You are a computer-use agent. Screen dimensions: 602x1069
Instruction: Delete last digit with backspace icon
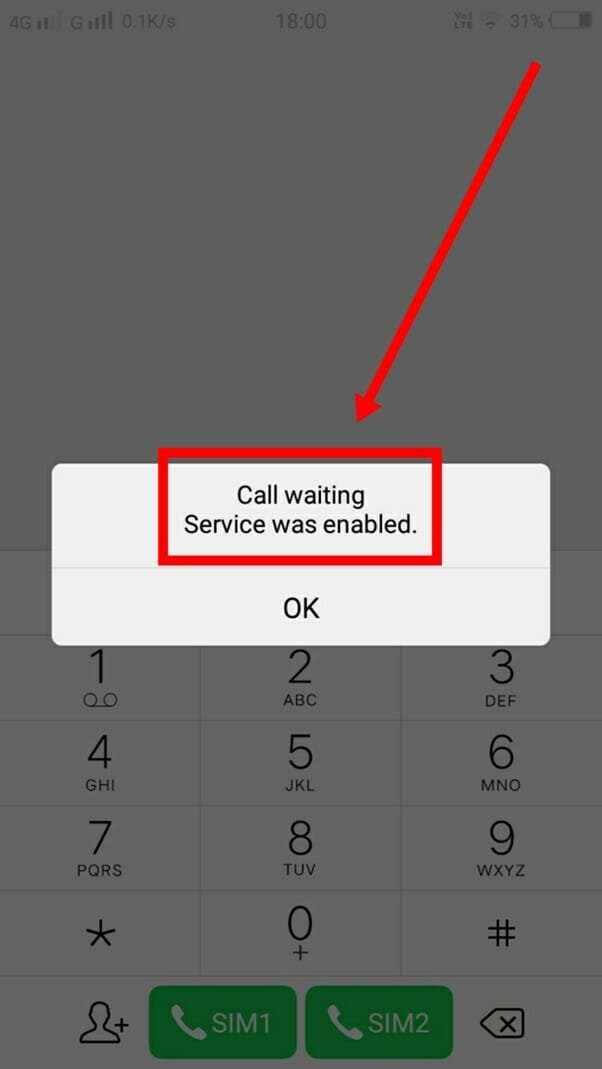pos(502,1023)
